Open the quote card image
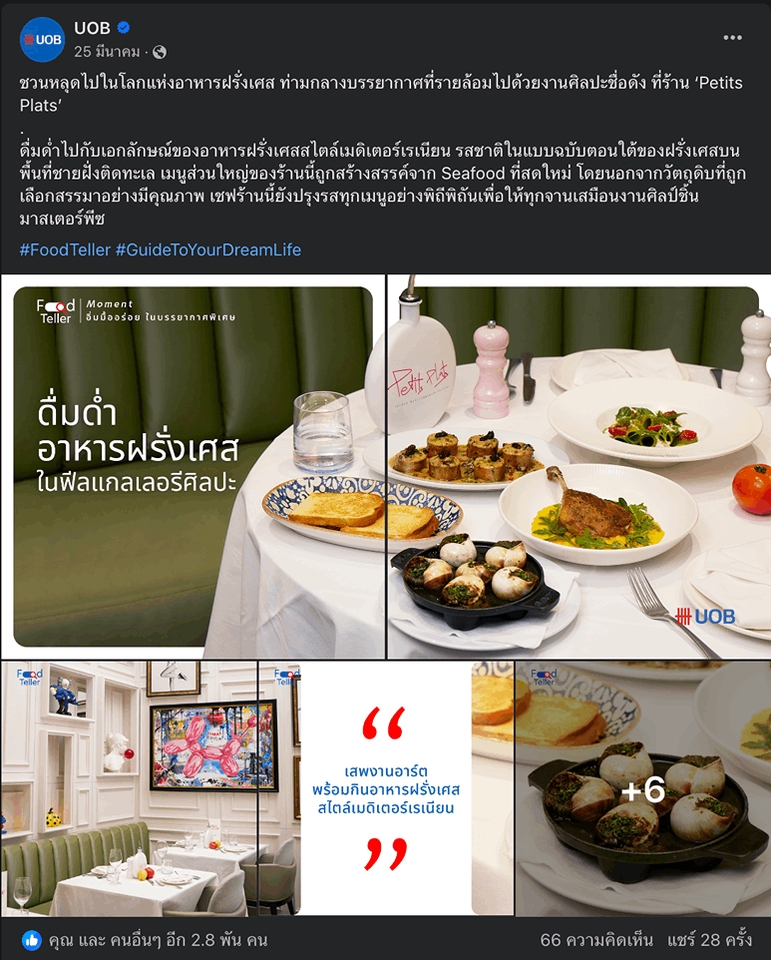Image resolution: width=771 pixels, height=960 pixels. tap(385, 790)
